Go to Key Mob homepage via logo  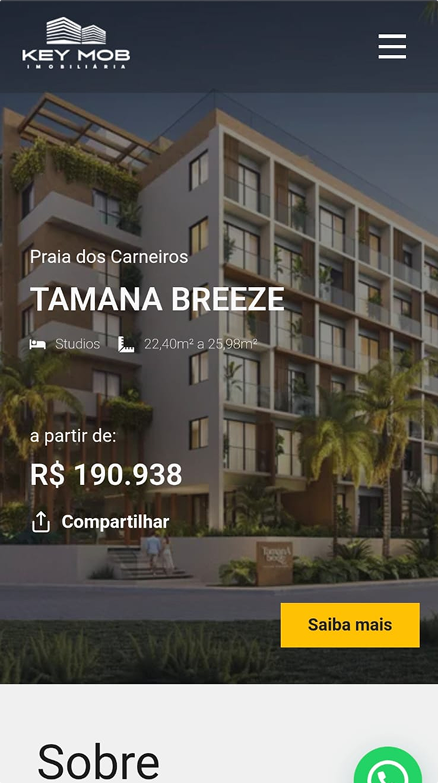[76, 43]
